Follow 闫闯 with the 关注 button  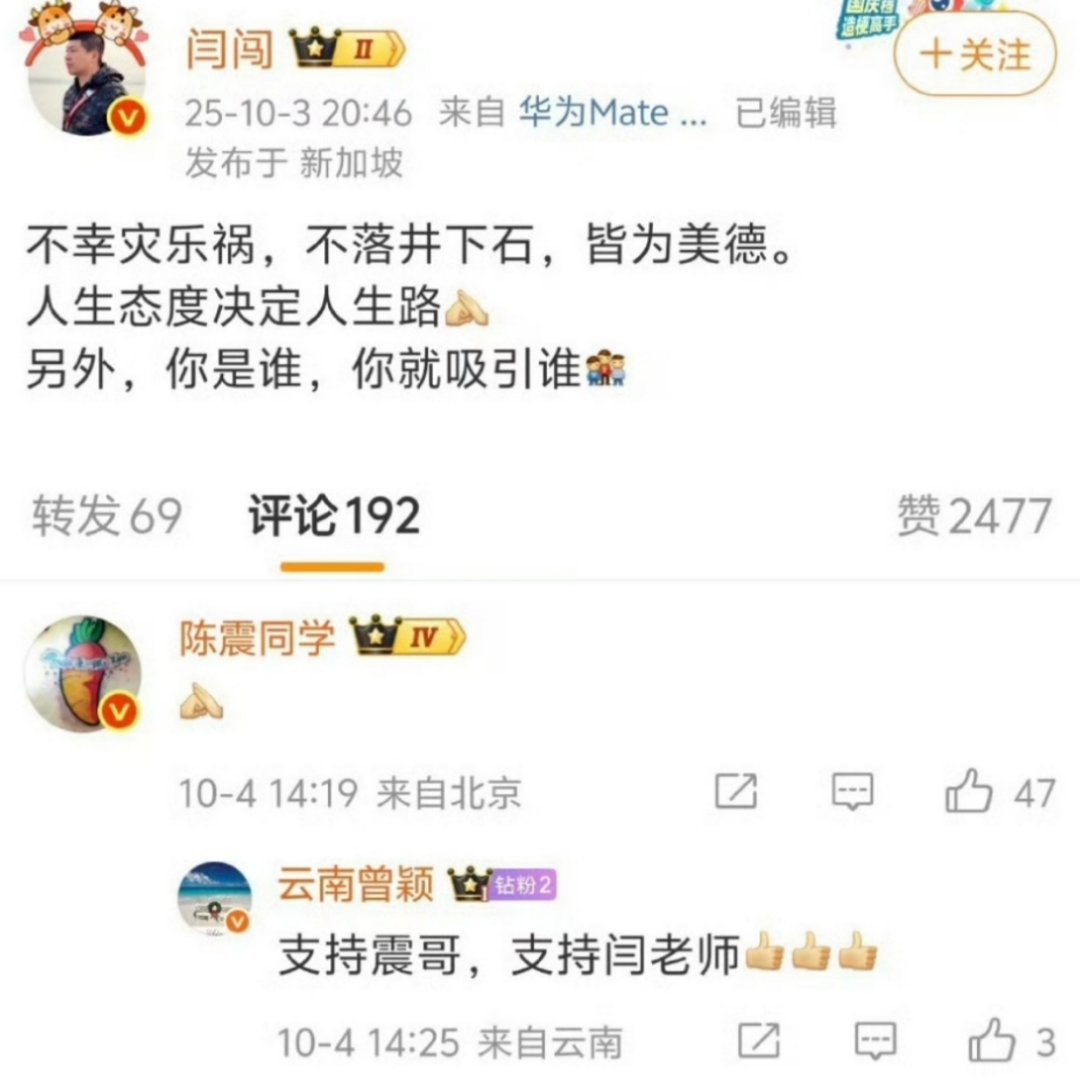pyautogui.click(x=975, y=54)
